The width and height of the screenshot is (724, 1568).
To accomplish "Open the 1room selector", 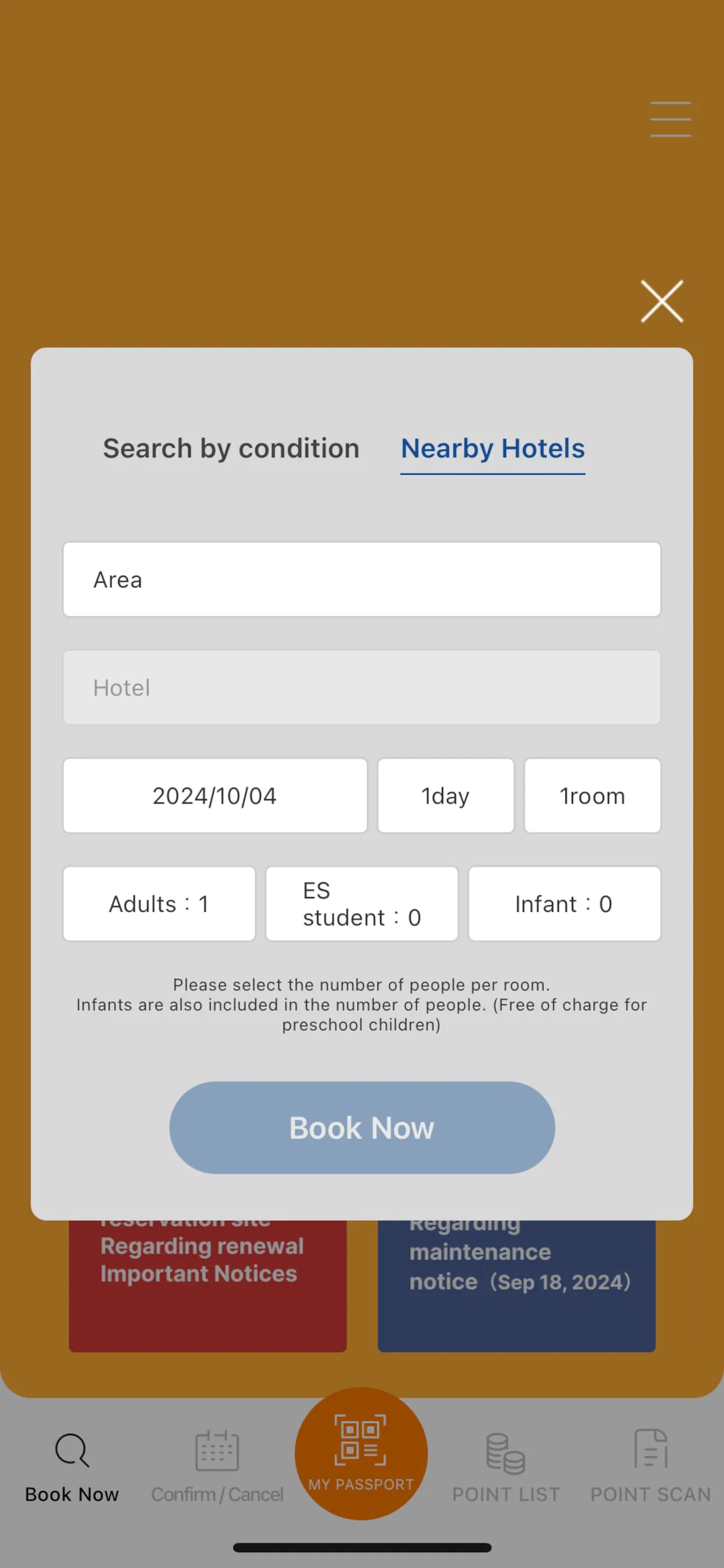I will coord(592,796).
